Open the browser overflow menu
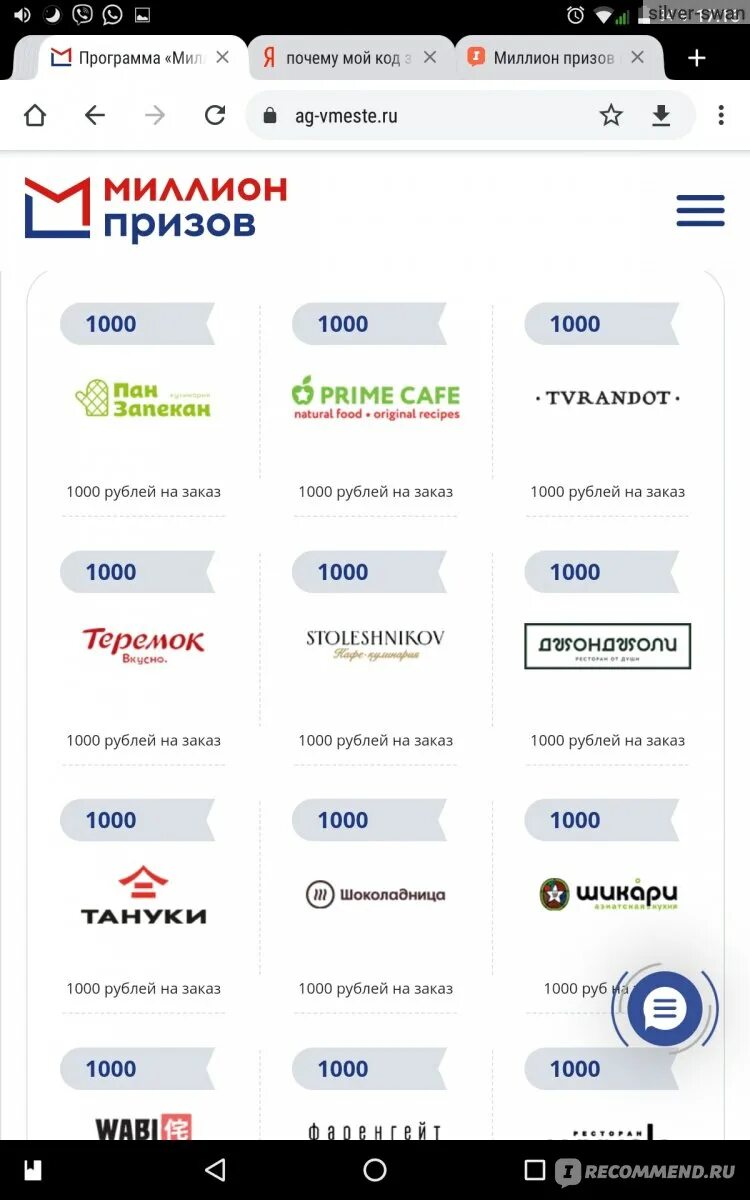This screenshot has height=1200, width=750. [721, 116]
